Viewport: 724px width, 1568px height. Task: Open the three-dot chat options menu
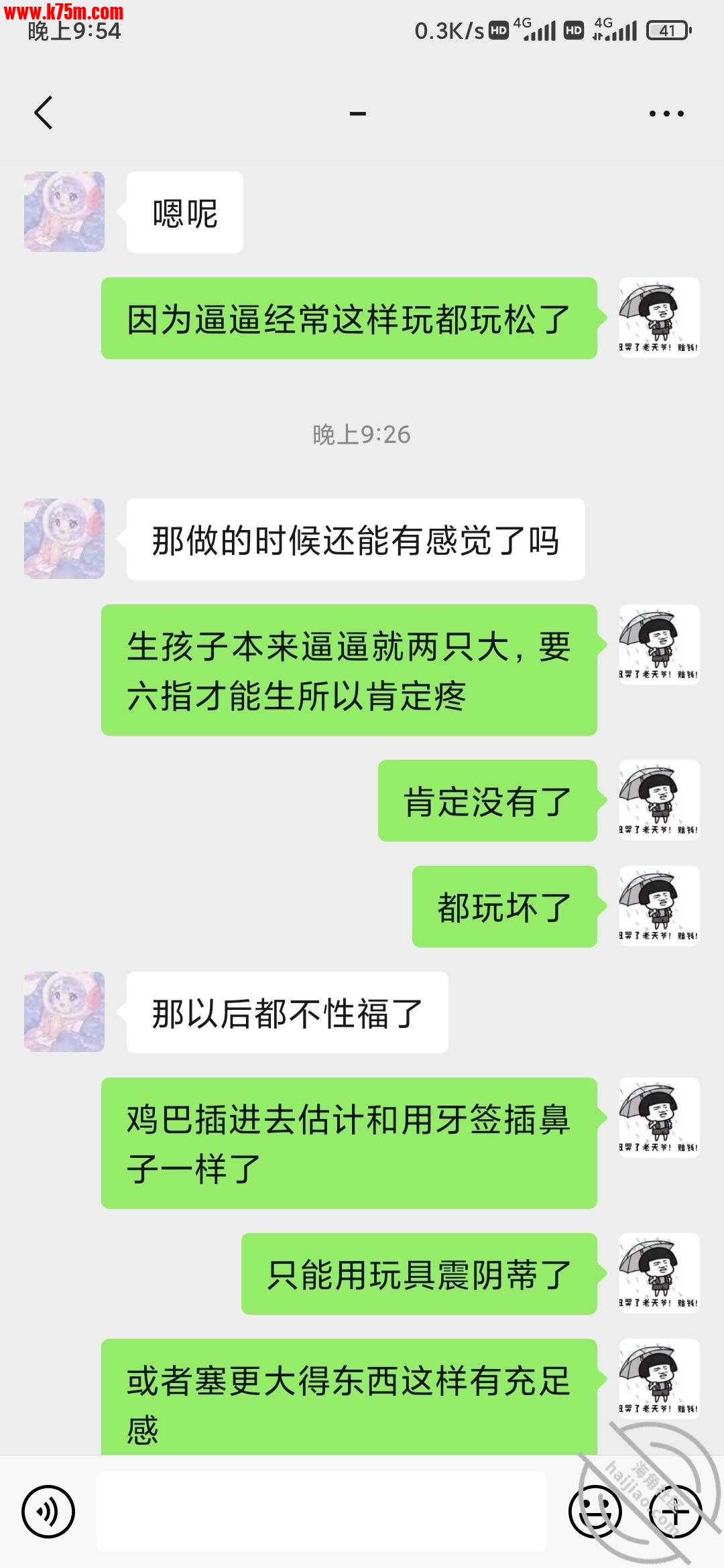click(666, 113)
